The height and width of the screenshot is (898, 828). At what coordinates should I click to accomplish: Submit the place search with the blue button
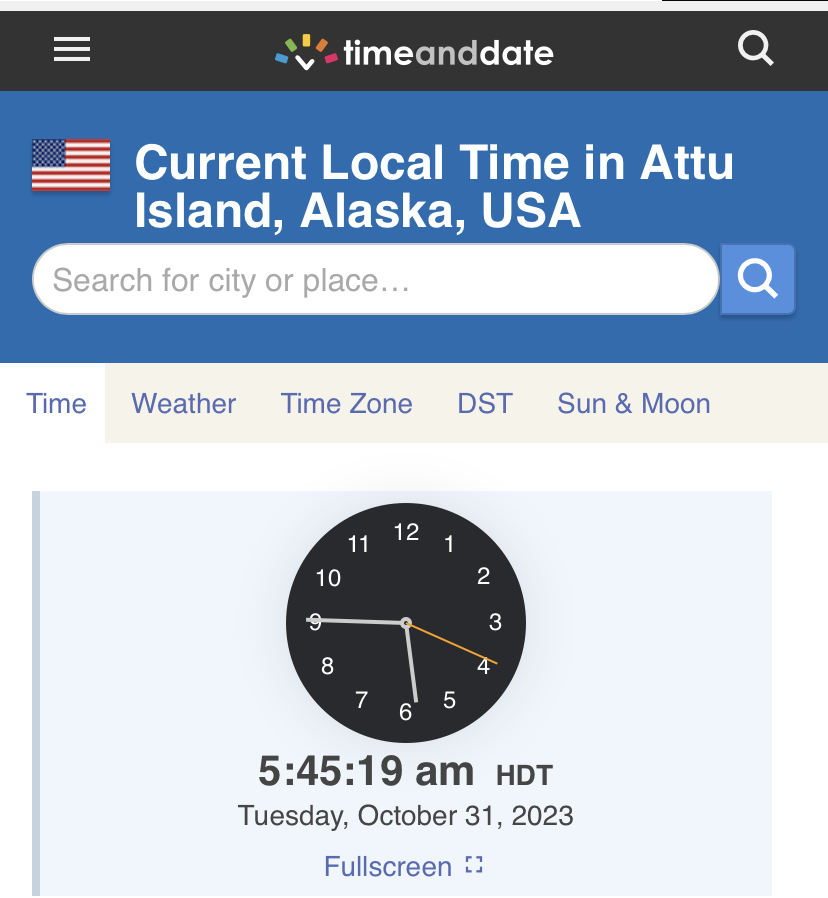coord(758,280)
